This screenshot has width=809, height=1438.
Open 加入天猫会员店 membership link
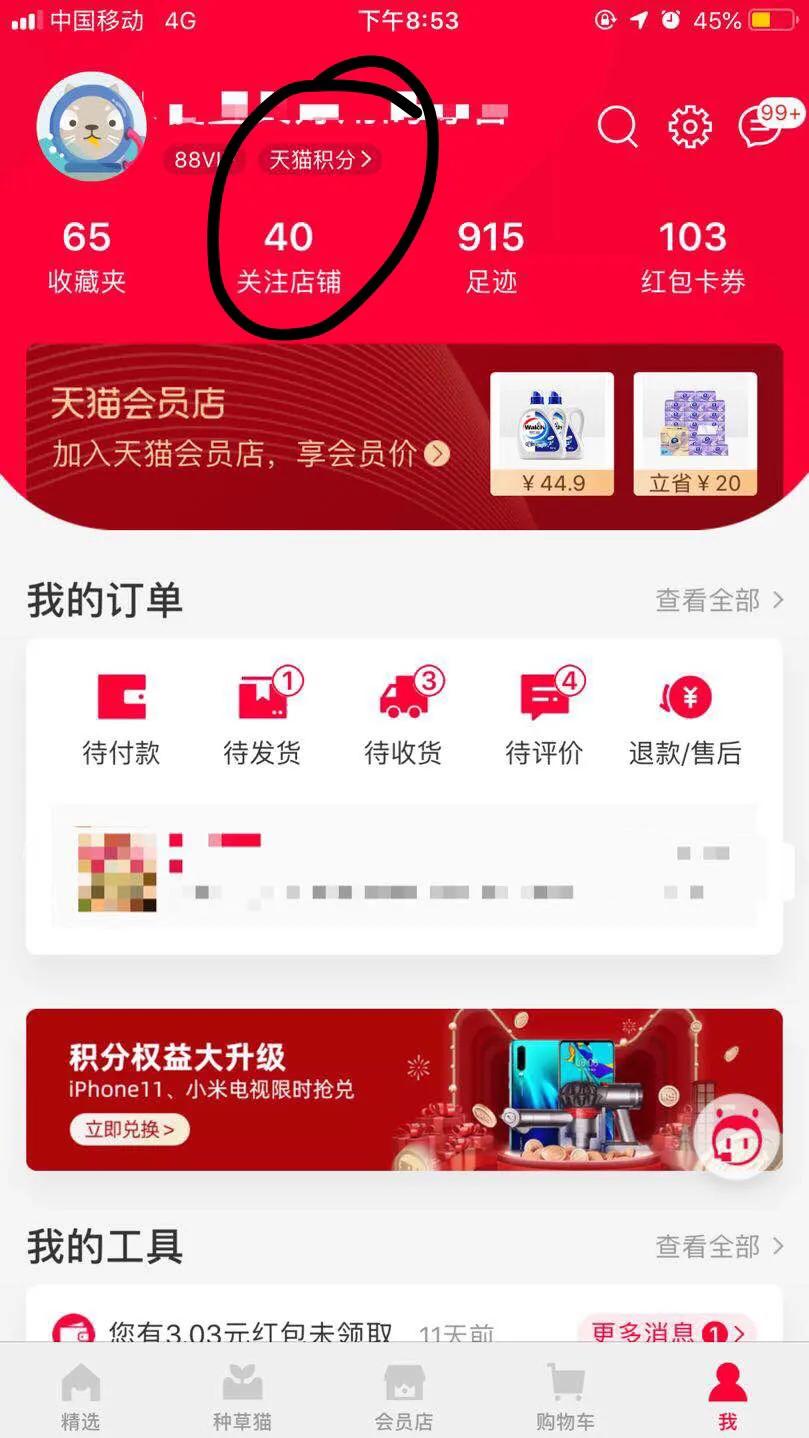coord(242,454)
